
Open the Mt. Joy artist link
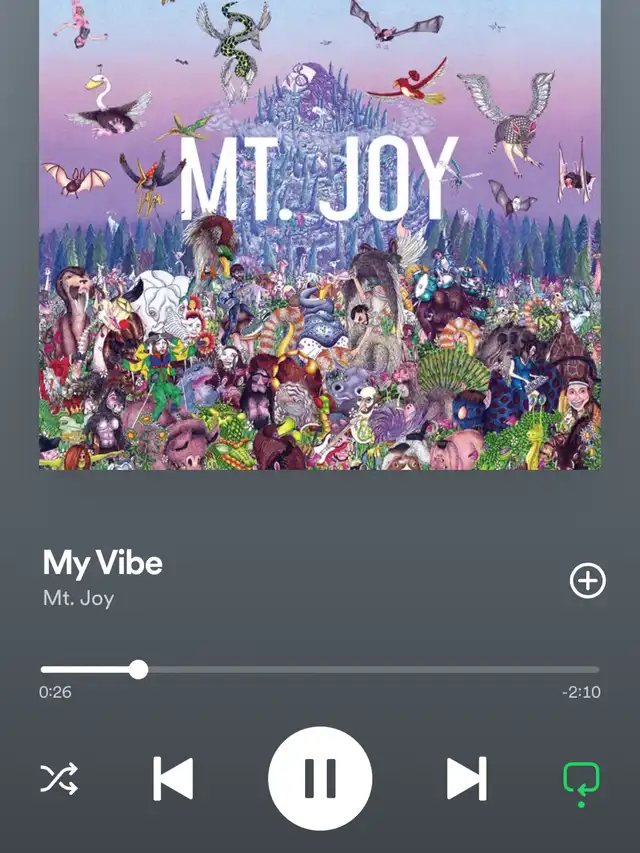(78, 599)
